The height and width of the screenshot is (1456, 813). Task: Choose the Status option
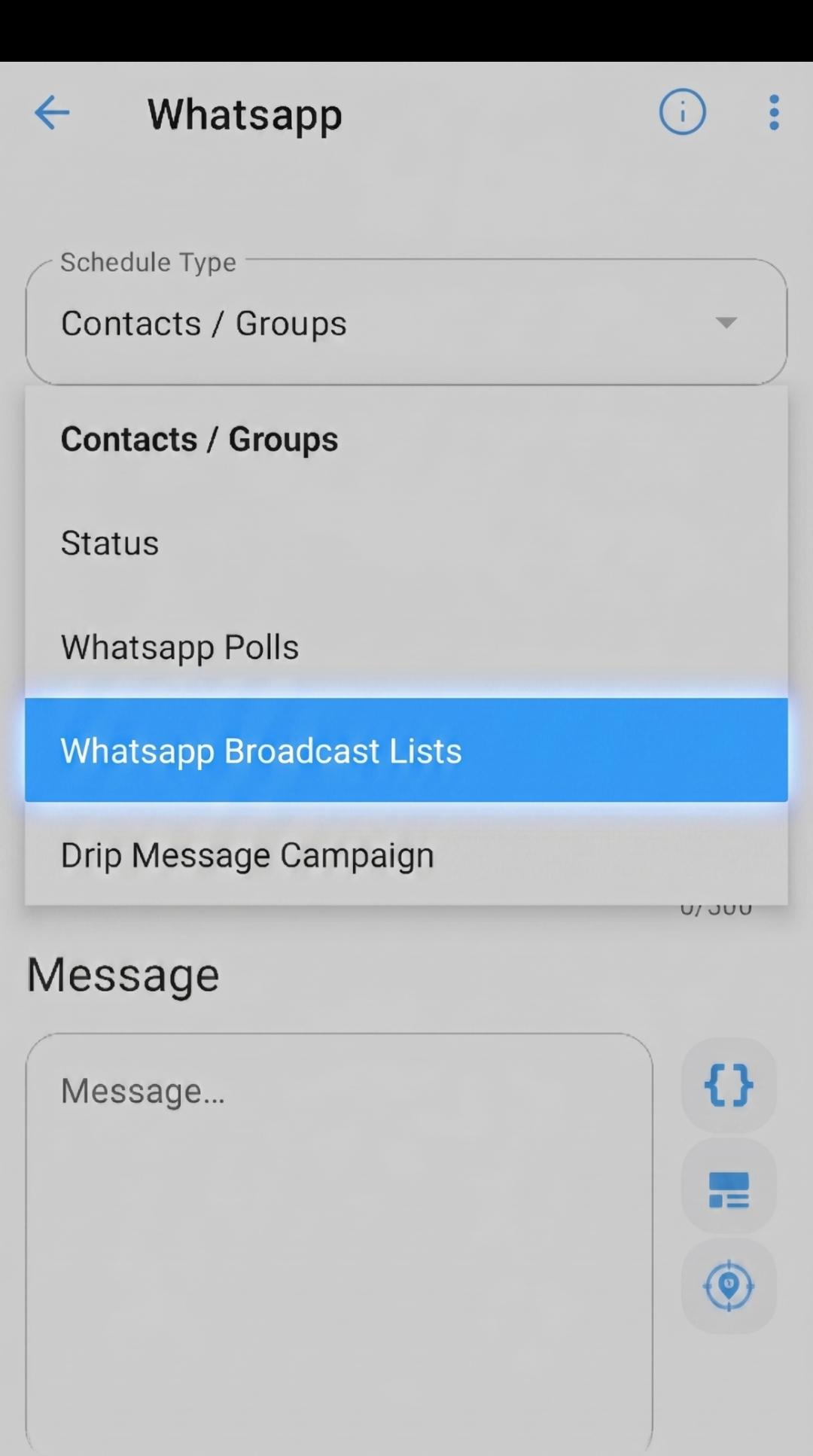coord(406,543)
